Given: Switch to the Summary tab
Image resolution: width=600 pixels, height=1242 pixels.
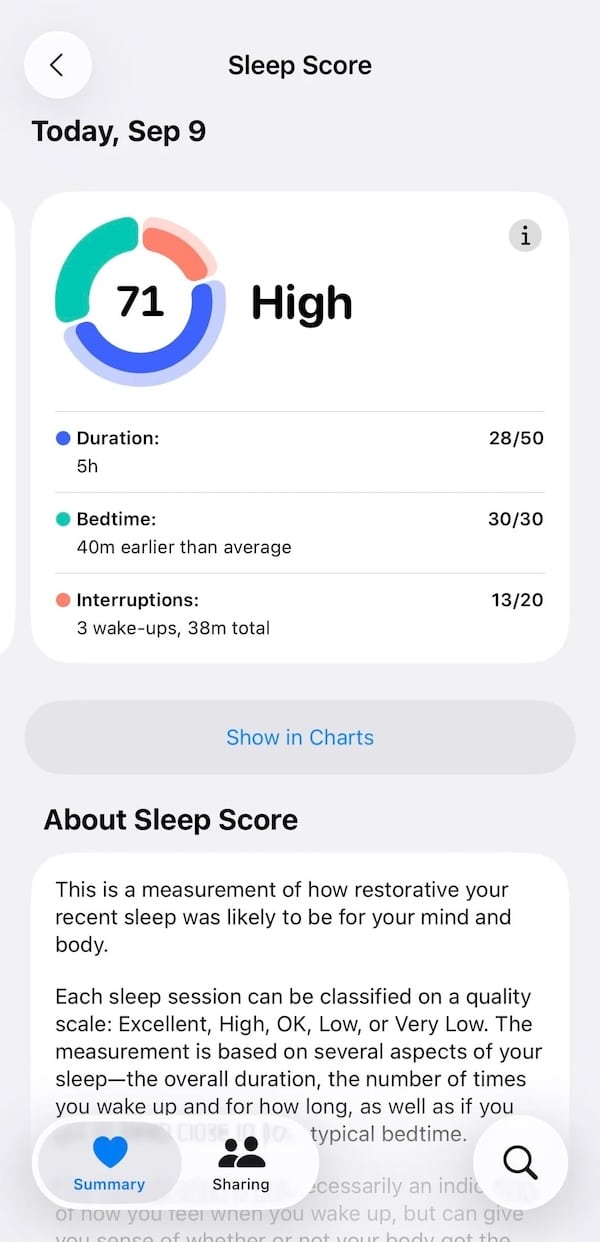Looking at the screenshot, I should coord(110,1164).
